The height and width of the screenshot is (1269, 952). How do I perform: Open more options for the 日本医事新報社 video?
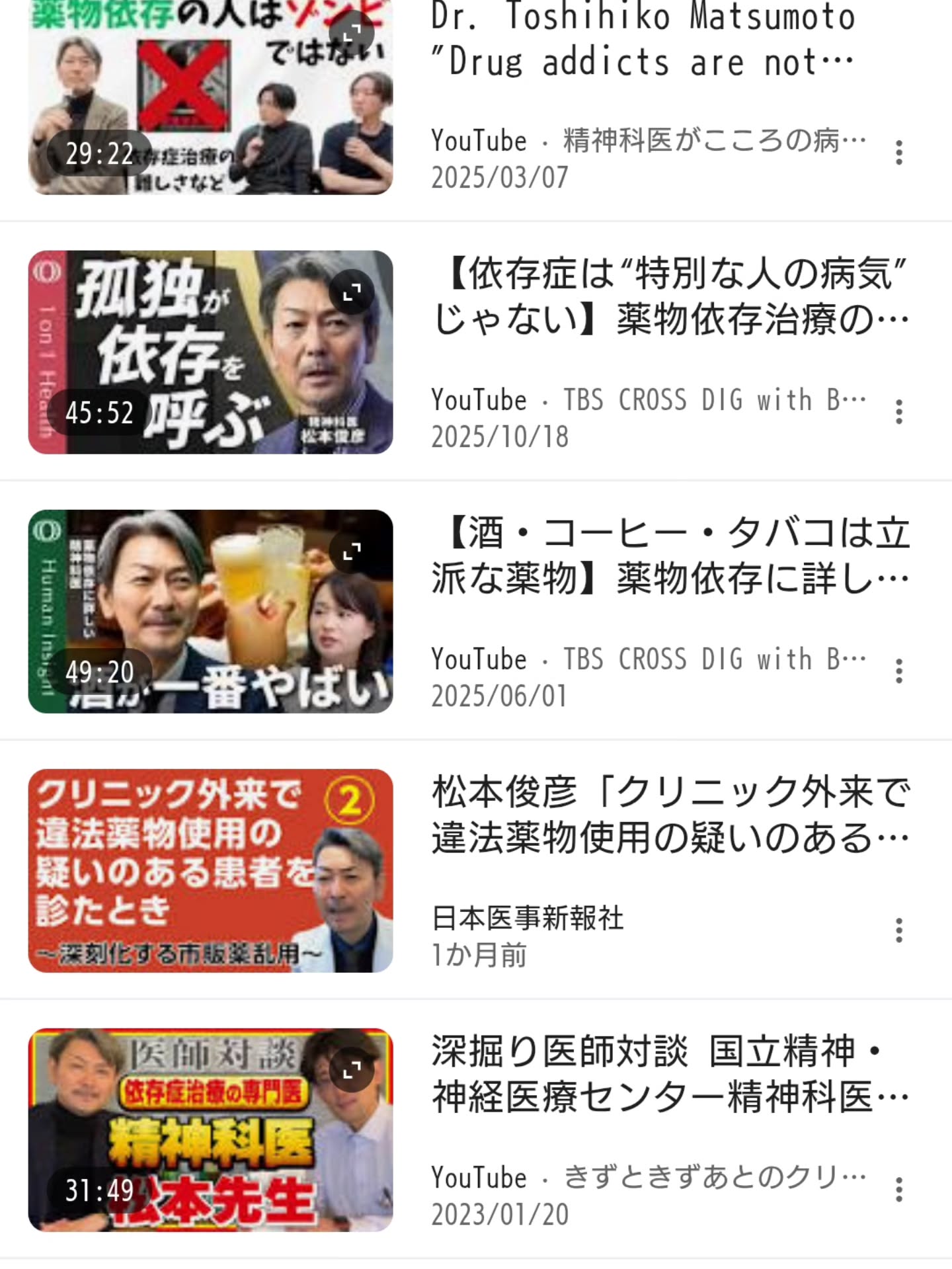(x=898, y=930)
